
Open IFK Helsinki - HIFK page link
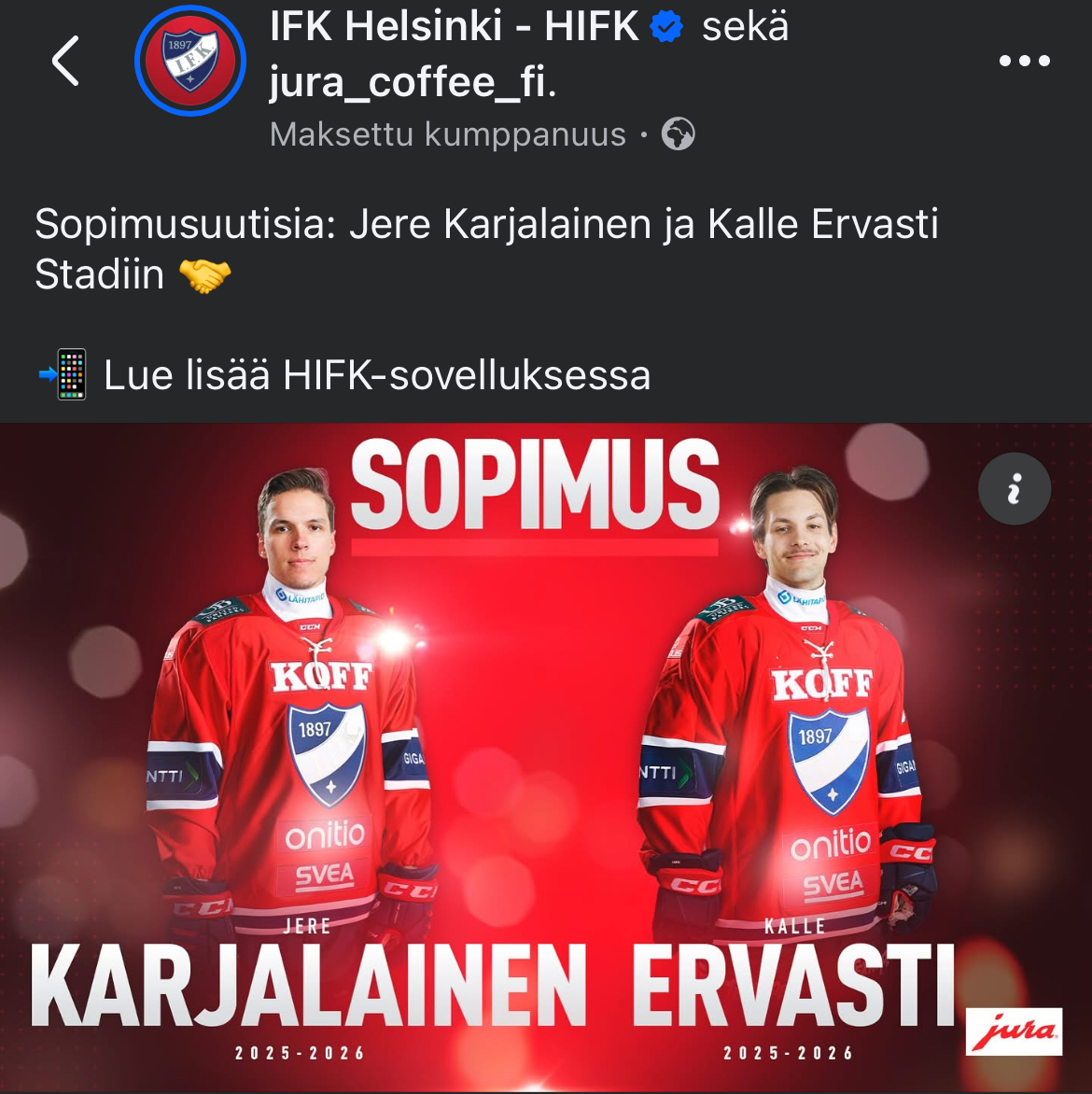(x=454, y=27)
